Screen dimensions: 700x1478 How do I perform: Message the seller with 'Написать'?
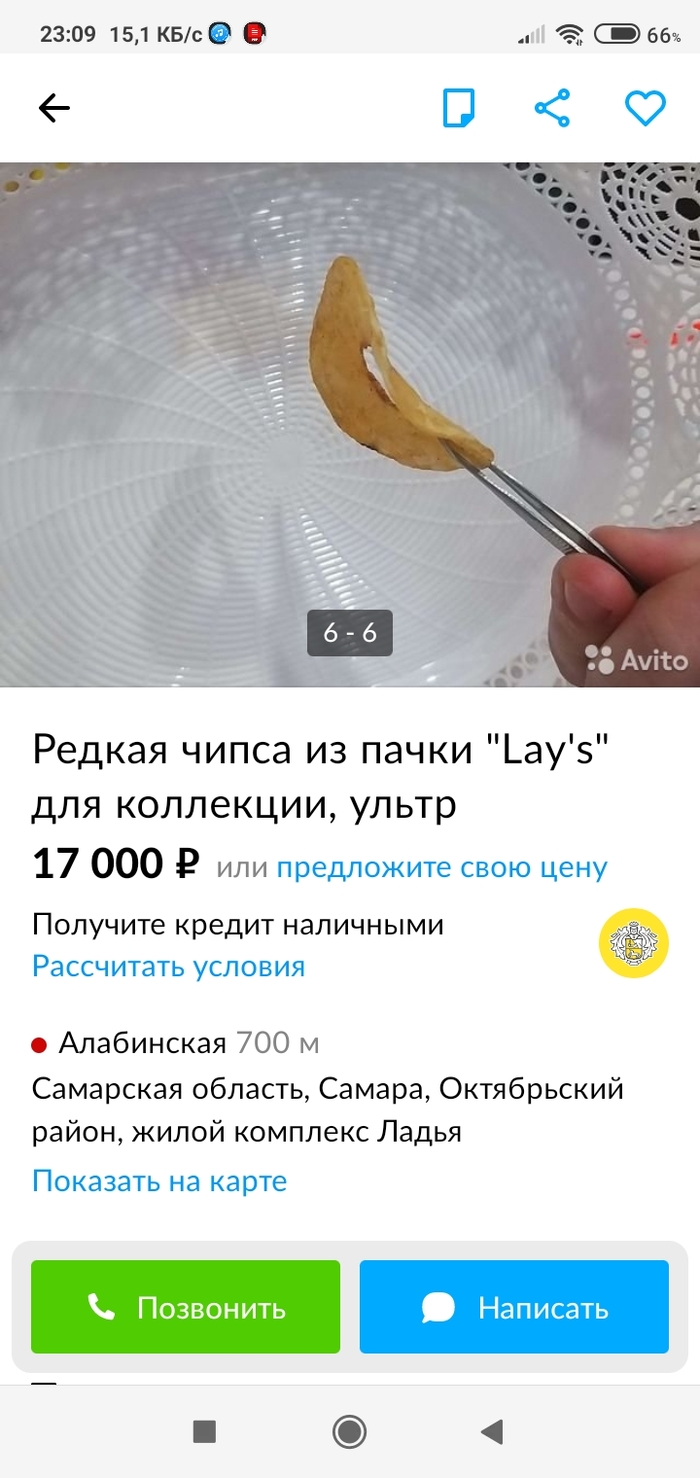pyautogui.click(x=514, y=1307)
